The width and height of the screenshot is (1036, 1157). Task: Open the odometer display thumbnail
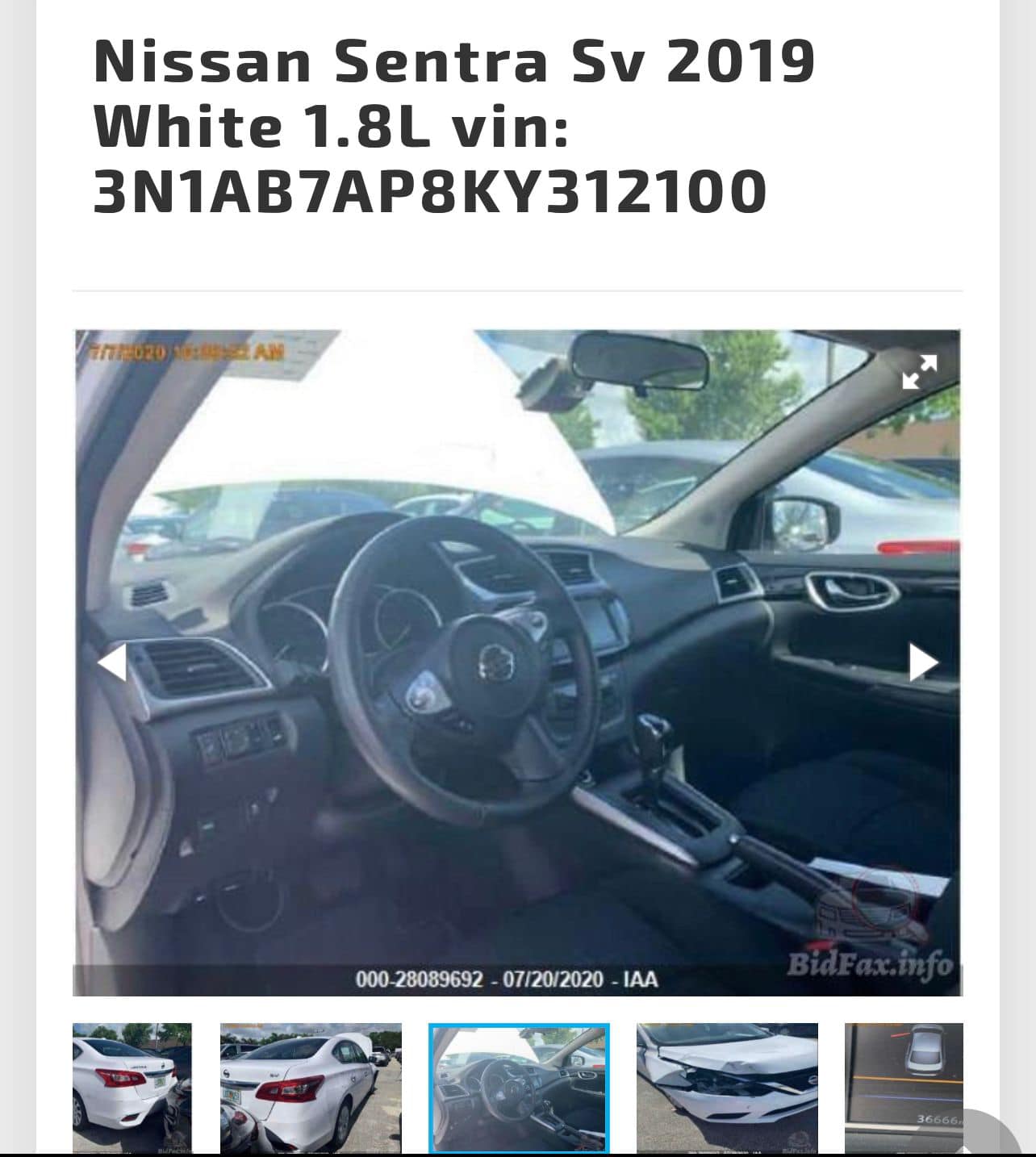(x=904, y=1087)
